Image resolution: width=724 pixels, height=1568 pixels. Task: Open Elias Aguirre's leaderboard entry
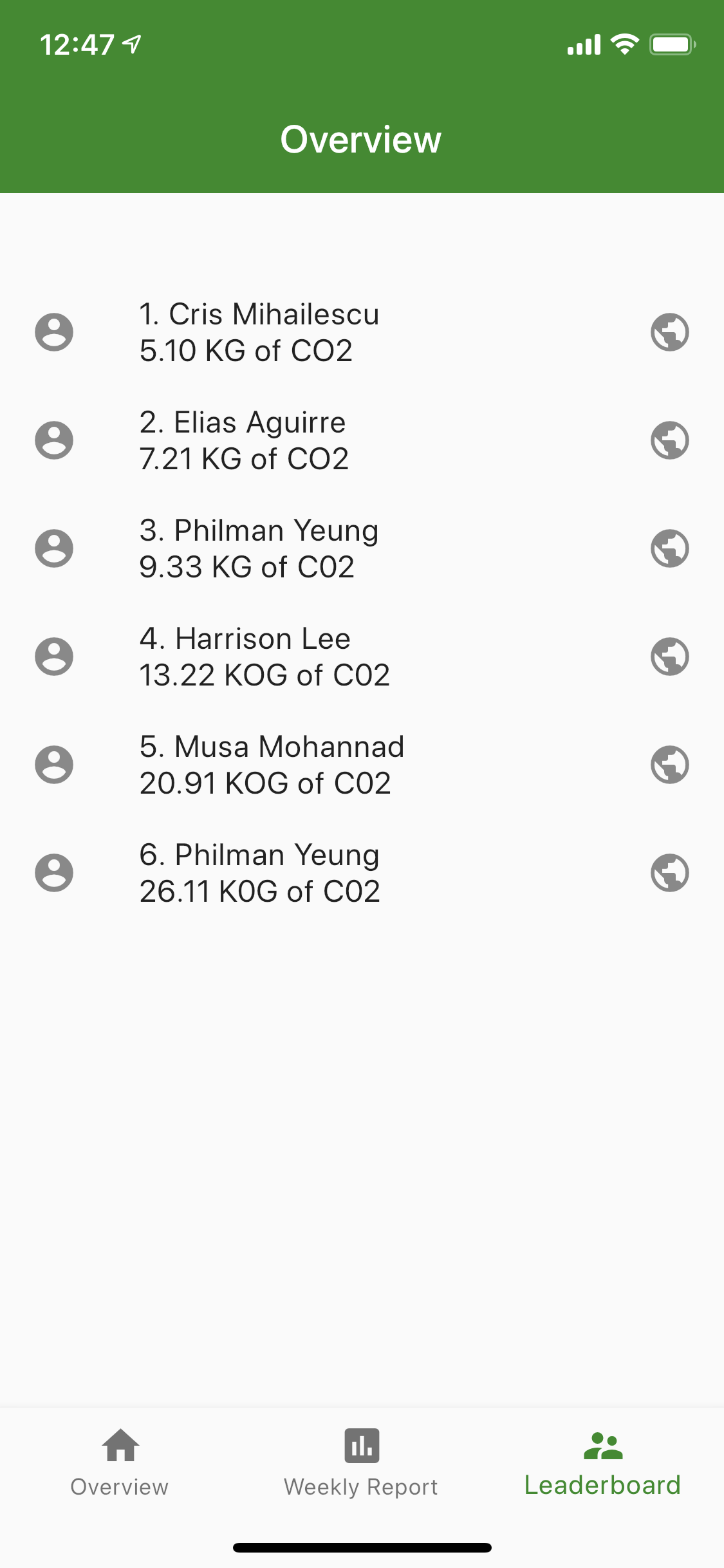tap(243, 440)
